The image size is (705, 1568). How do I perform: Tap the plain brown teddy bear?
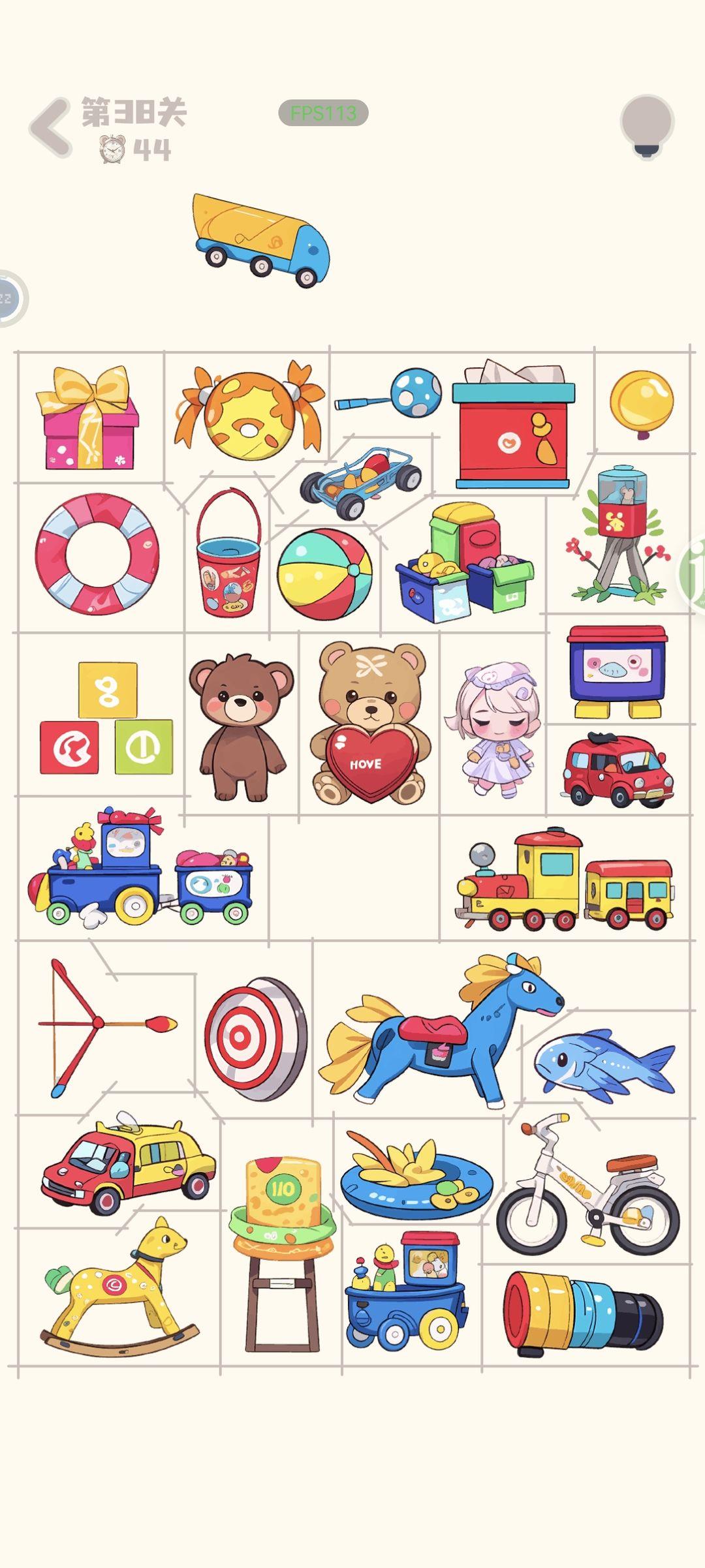tap(241, 726)
